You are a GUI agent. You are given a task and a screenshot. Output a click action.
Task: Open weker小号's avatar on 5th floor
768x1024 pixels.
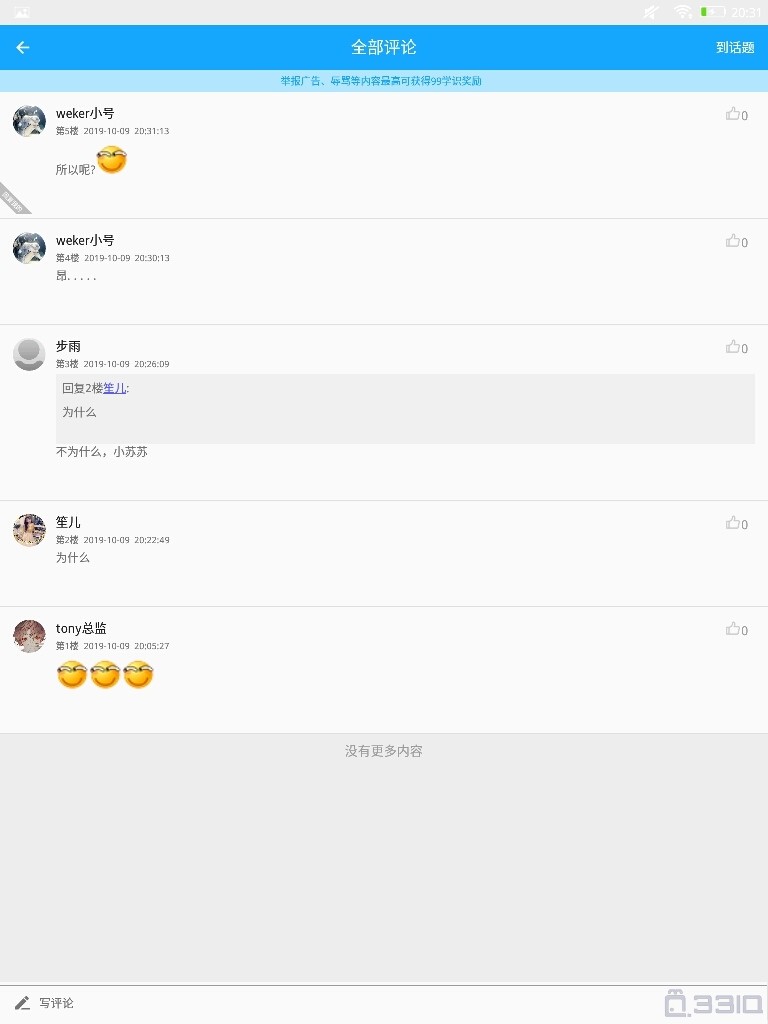[29, 121]
